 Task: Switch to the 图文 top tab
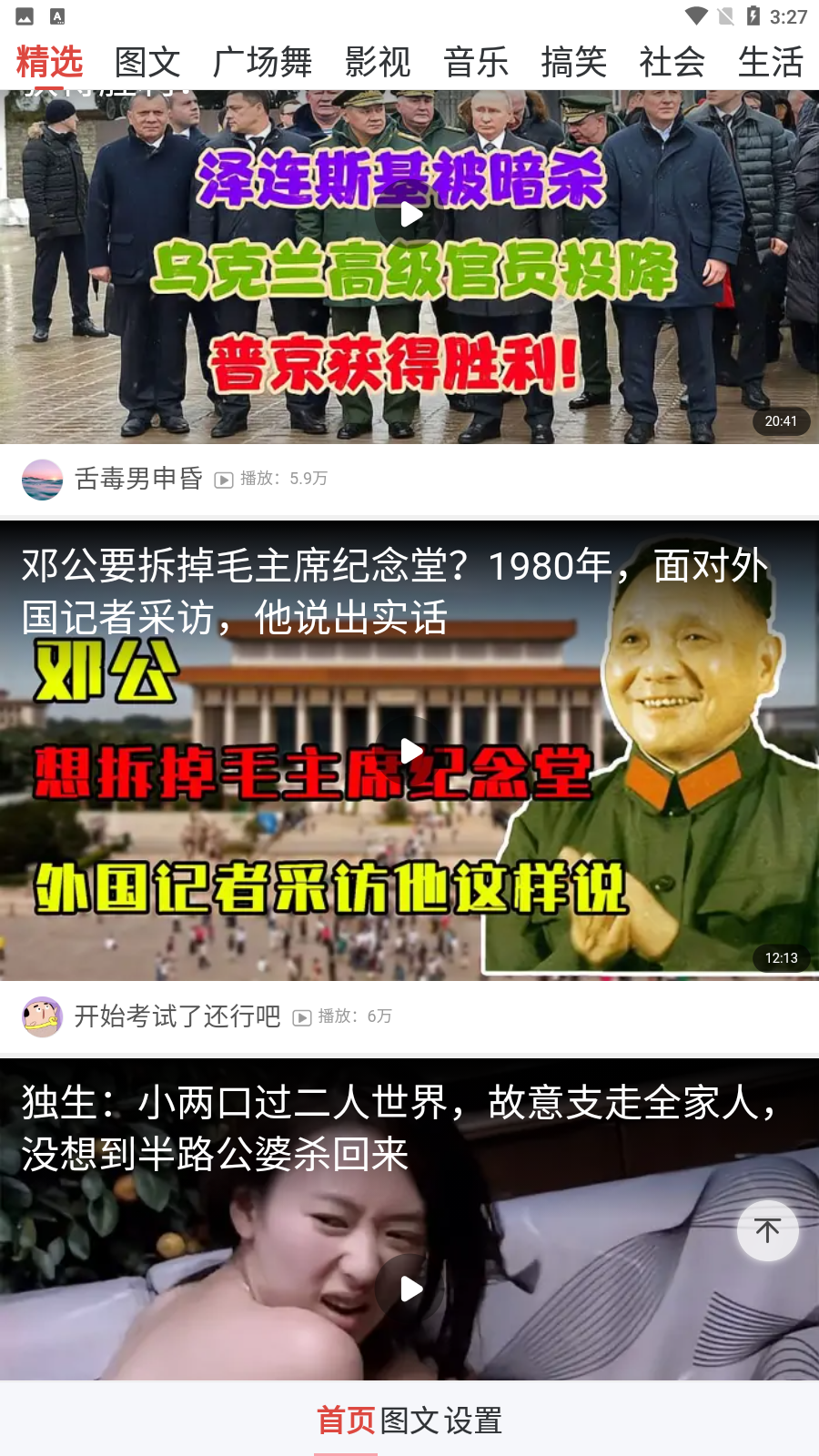pyautogui.click(x=147, y=62)
